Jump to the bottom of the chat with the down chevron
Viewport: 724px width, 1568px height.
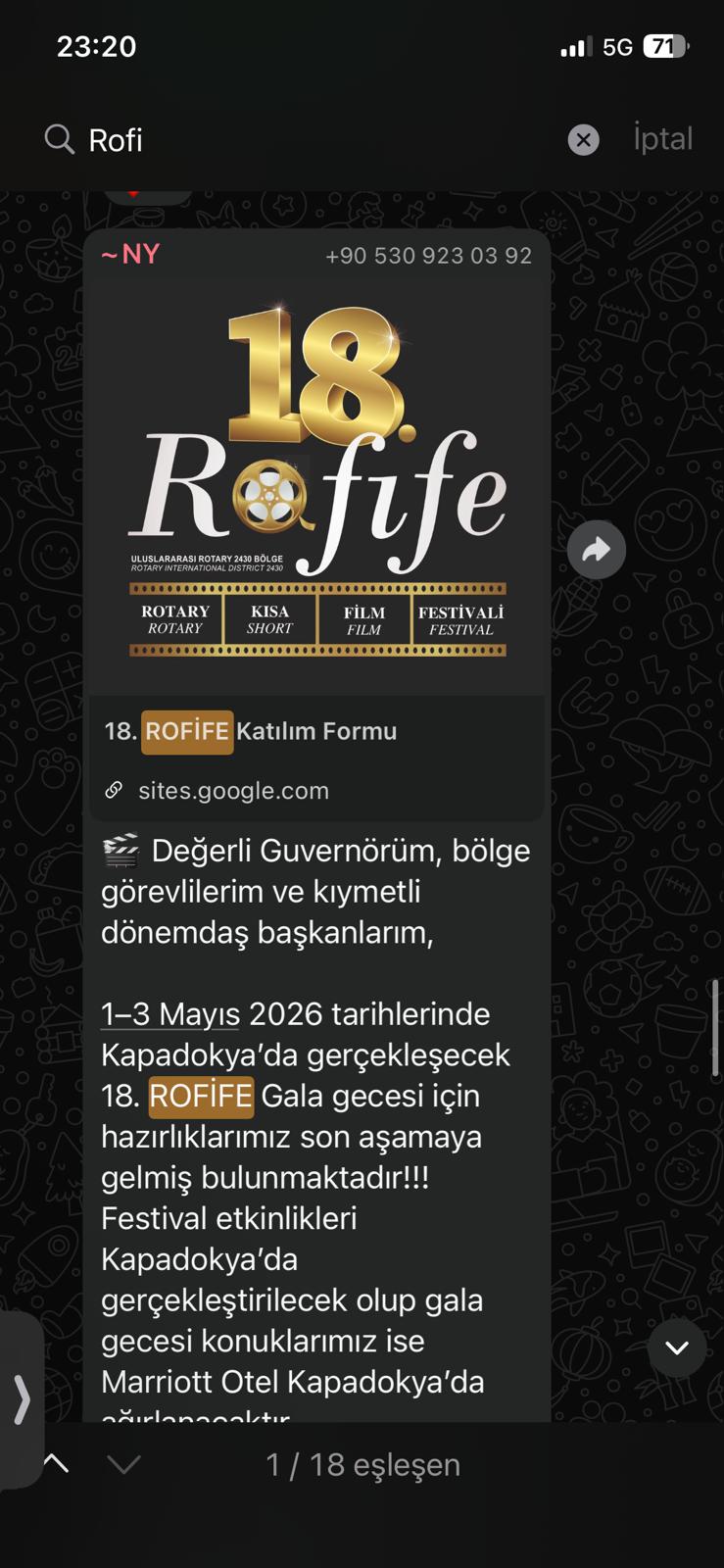click(x=677, y=1347)
